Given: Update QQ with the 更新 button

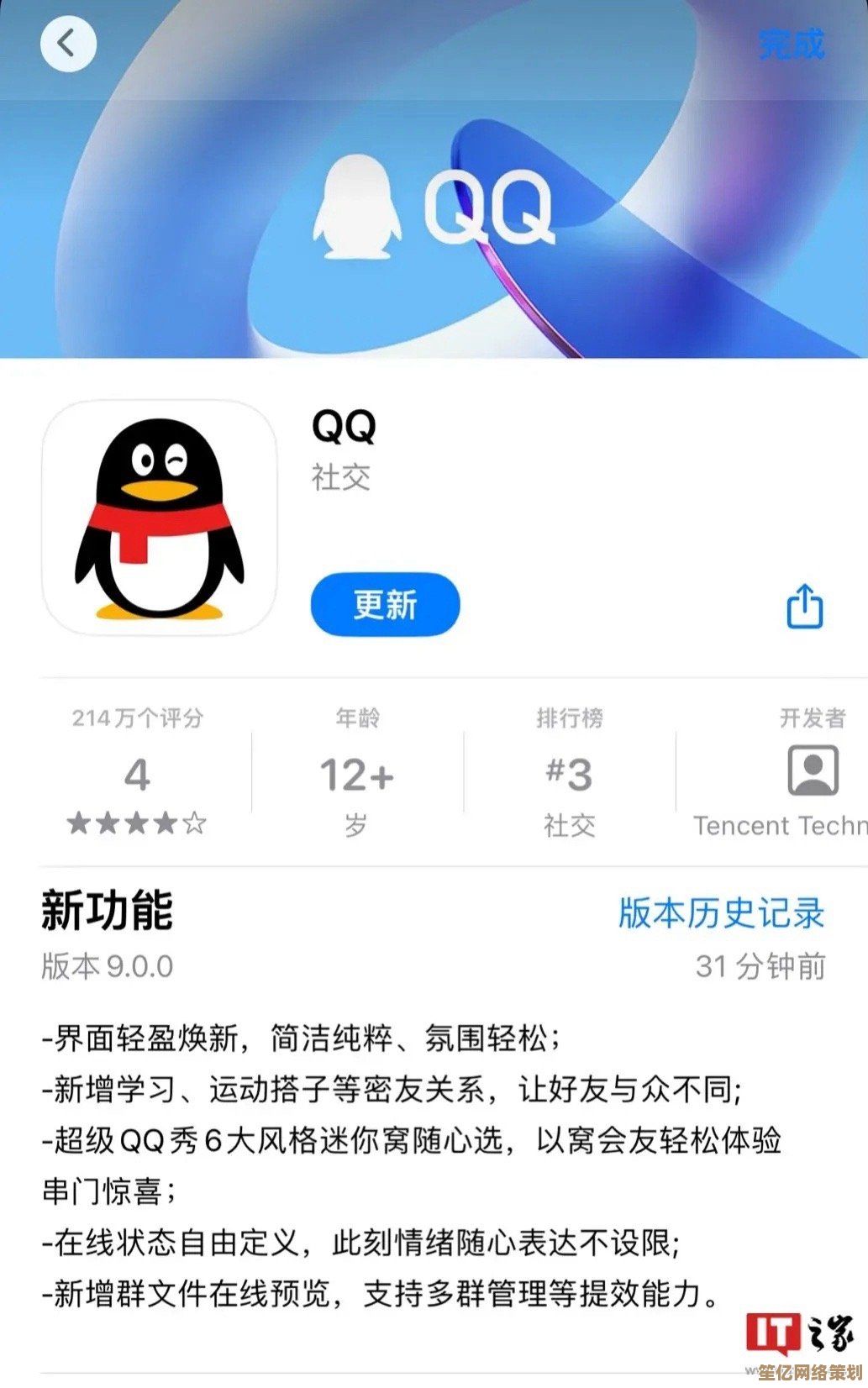Looking at the screenshot, I should [x=385, y=604].
